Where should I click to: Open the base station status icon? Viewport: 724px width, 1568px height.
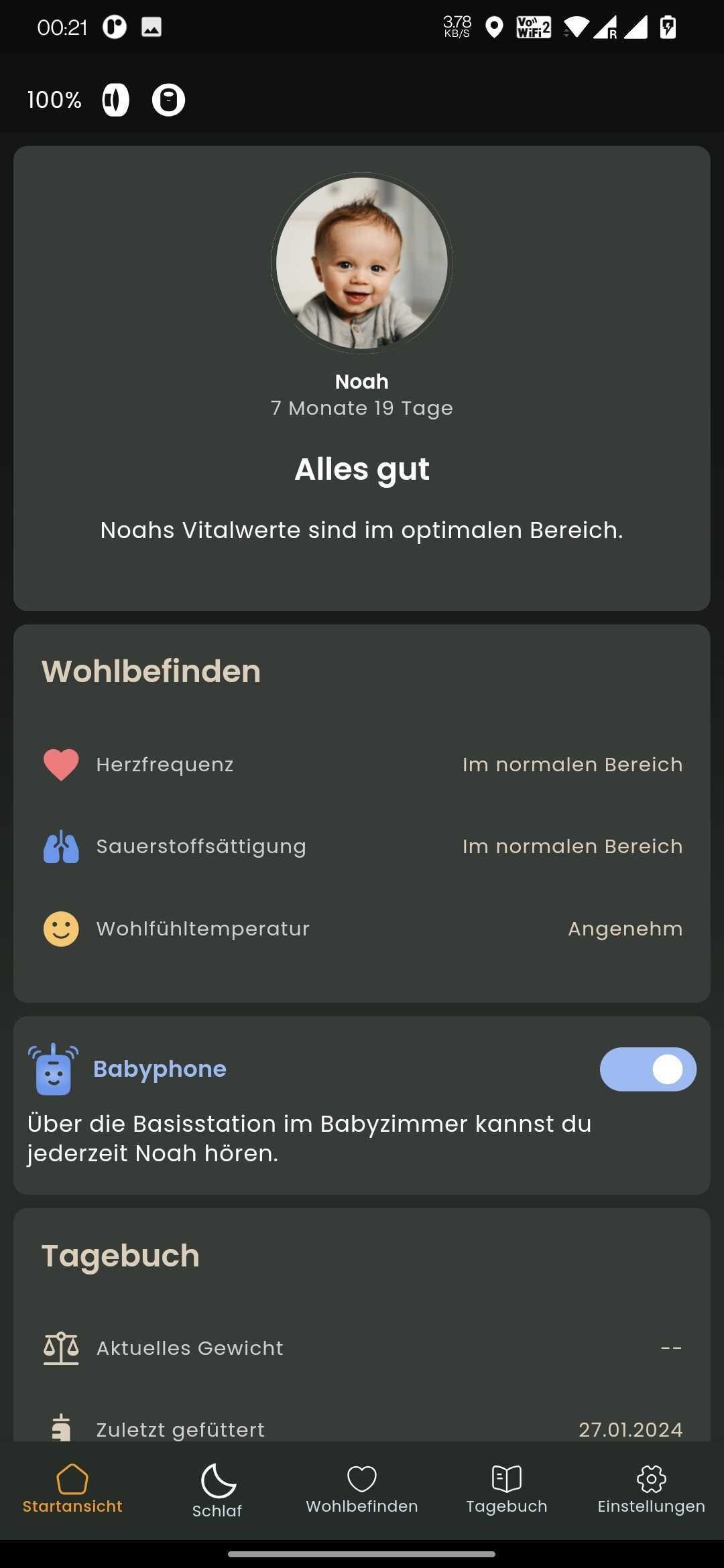(168, 101)
